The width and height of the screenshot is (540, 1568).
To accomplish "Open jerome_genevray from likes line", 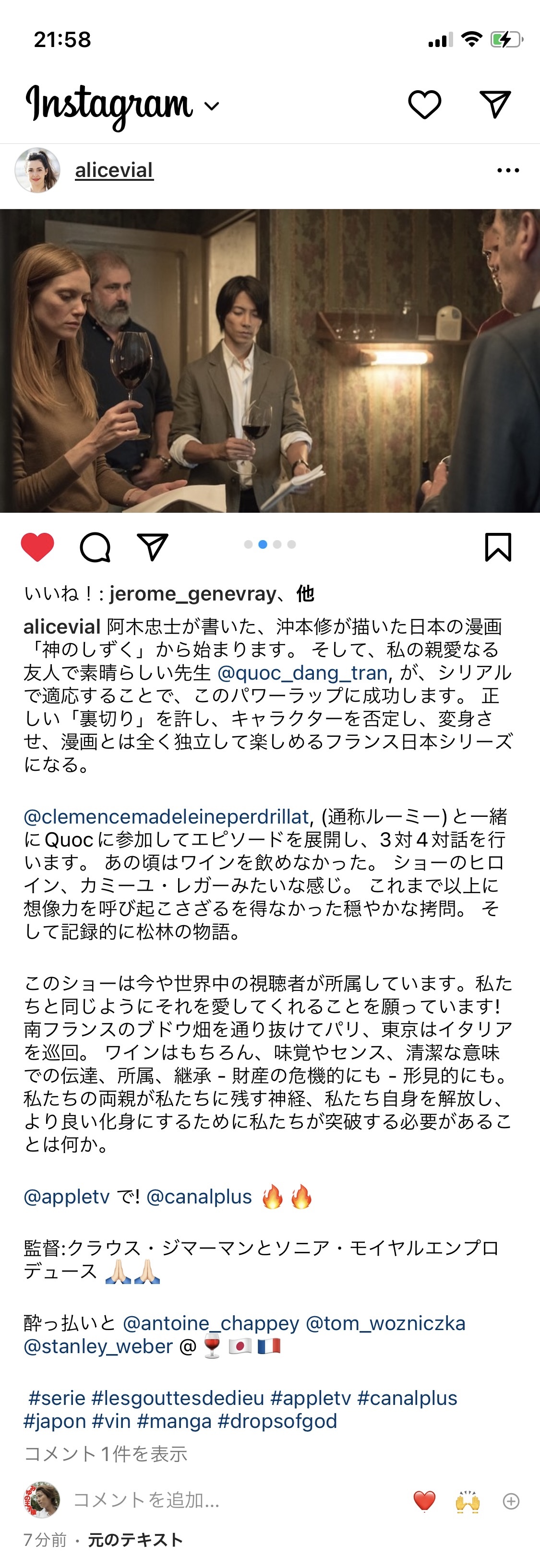I will pyautogui.click(x=192, y=593).
